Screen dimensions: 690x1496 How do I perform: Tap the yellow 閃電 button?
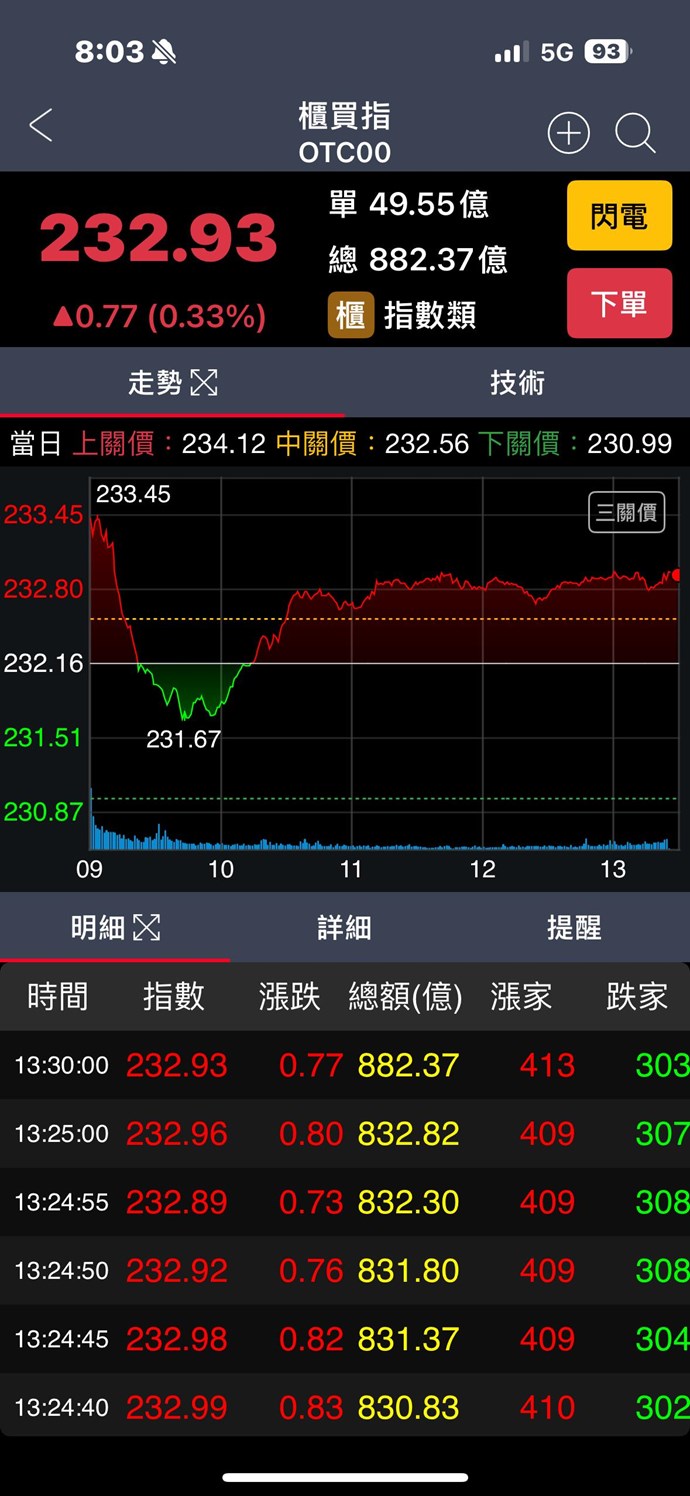click(619, 216)
